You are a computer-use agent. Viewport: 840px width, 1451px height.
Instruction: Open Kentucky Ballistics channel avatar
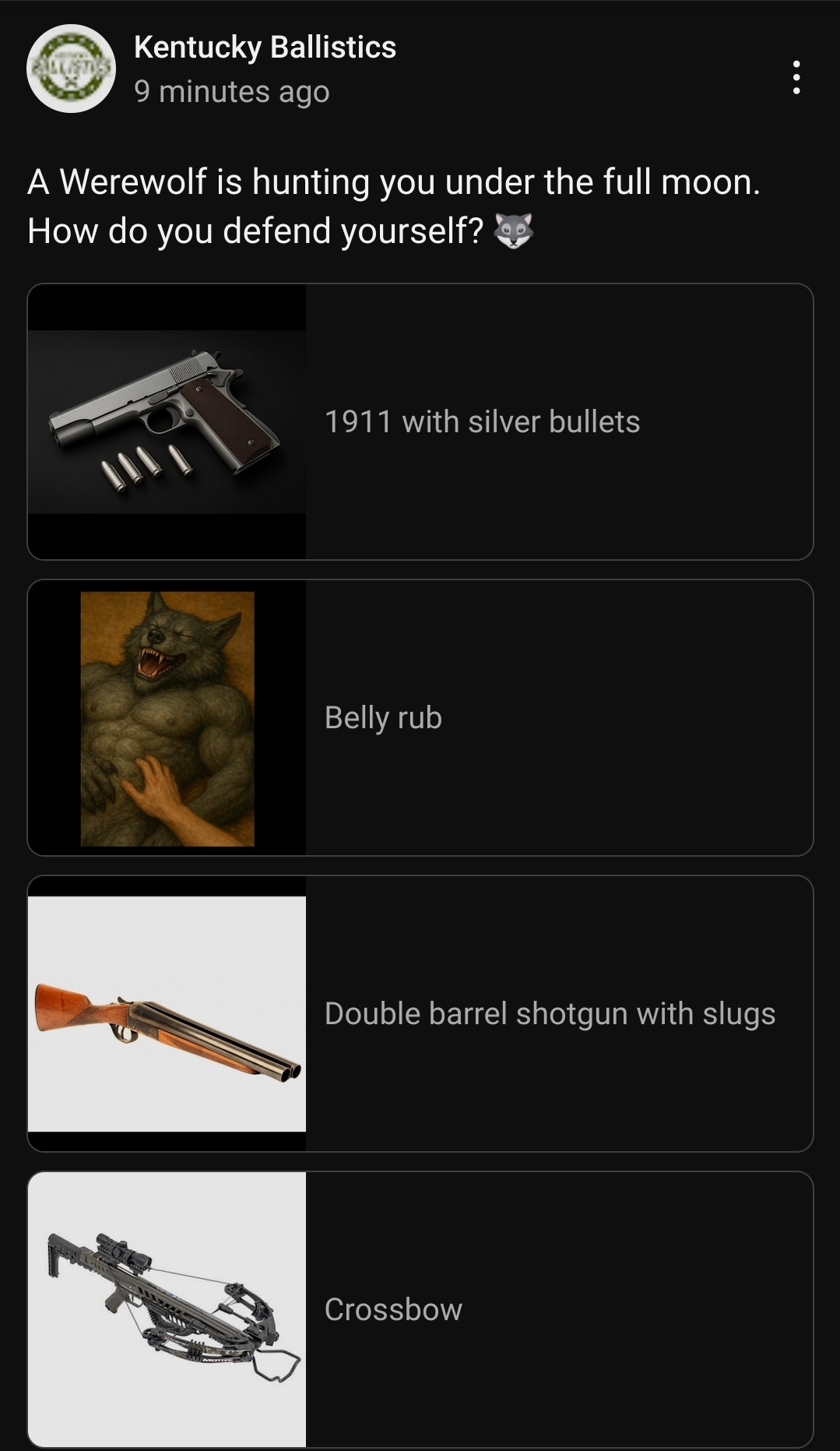coord(71,69)
